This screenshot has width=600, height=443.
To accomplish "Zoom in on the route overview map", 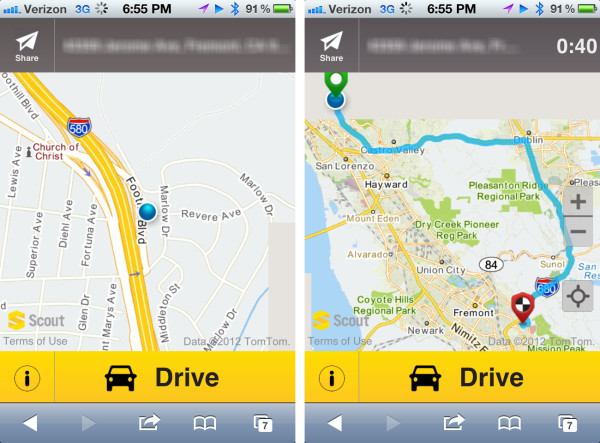I will pyautogui.click(x=578, y=202).
